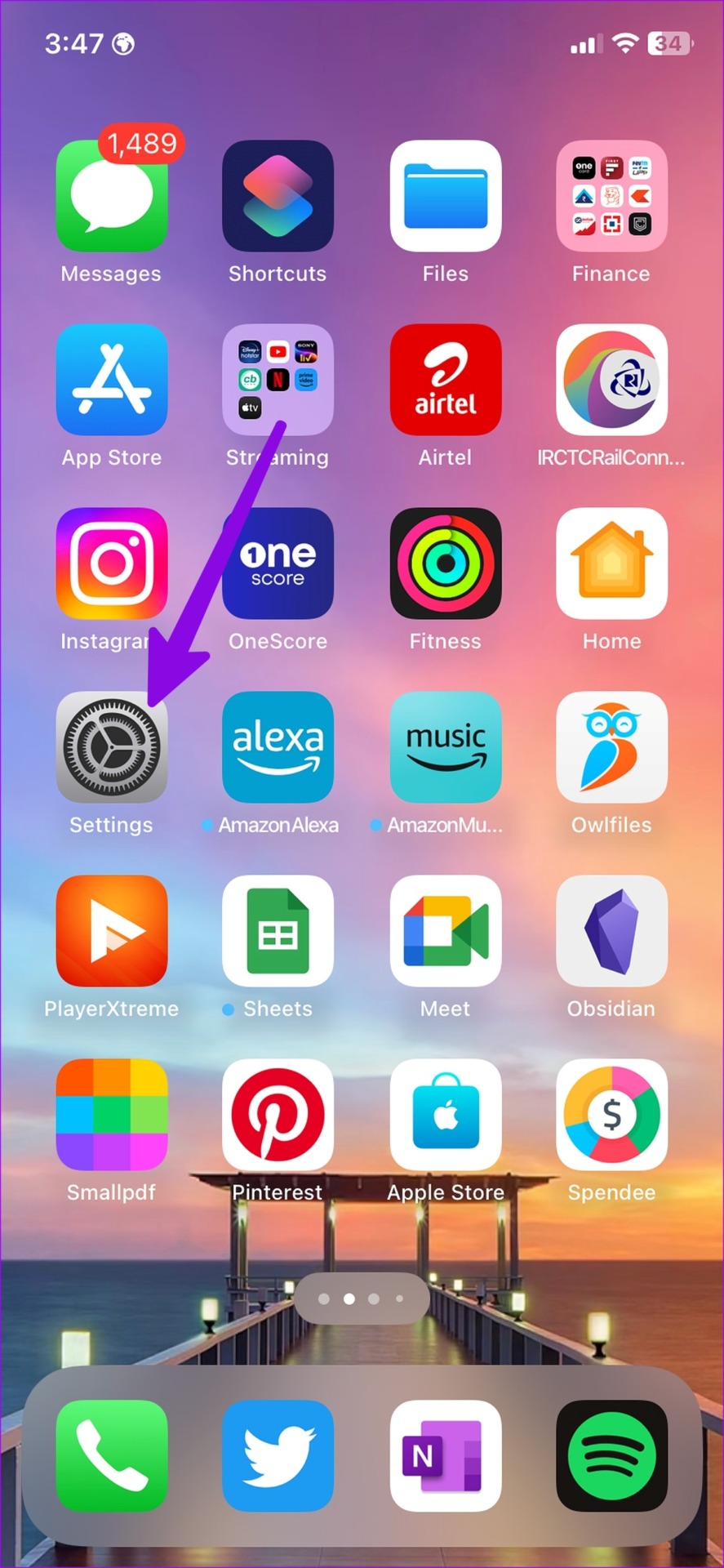Open the Settings app
The width and height of the screenshot is (724, 1568).
point(112,746)
